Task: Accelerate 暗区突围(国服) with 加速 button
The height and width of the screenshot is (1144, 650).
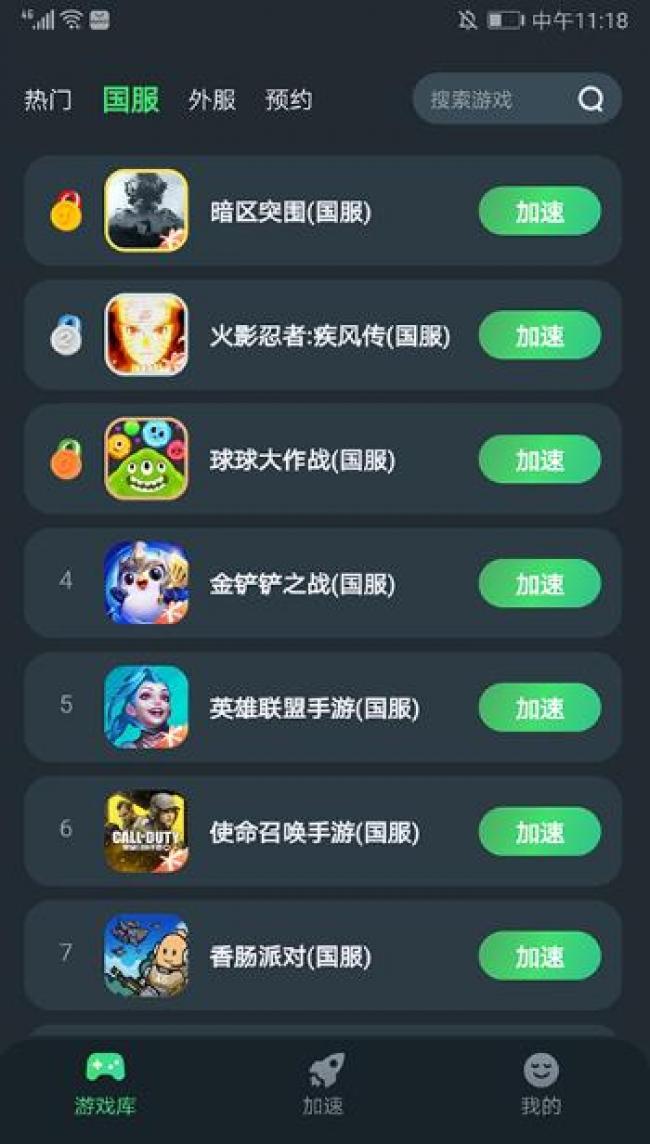Action: 539,212
